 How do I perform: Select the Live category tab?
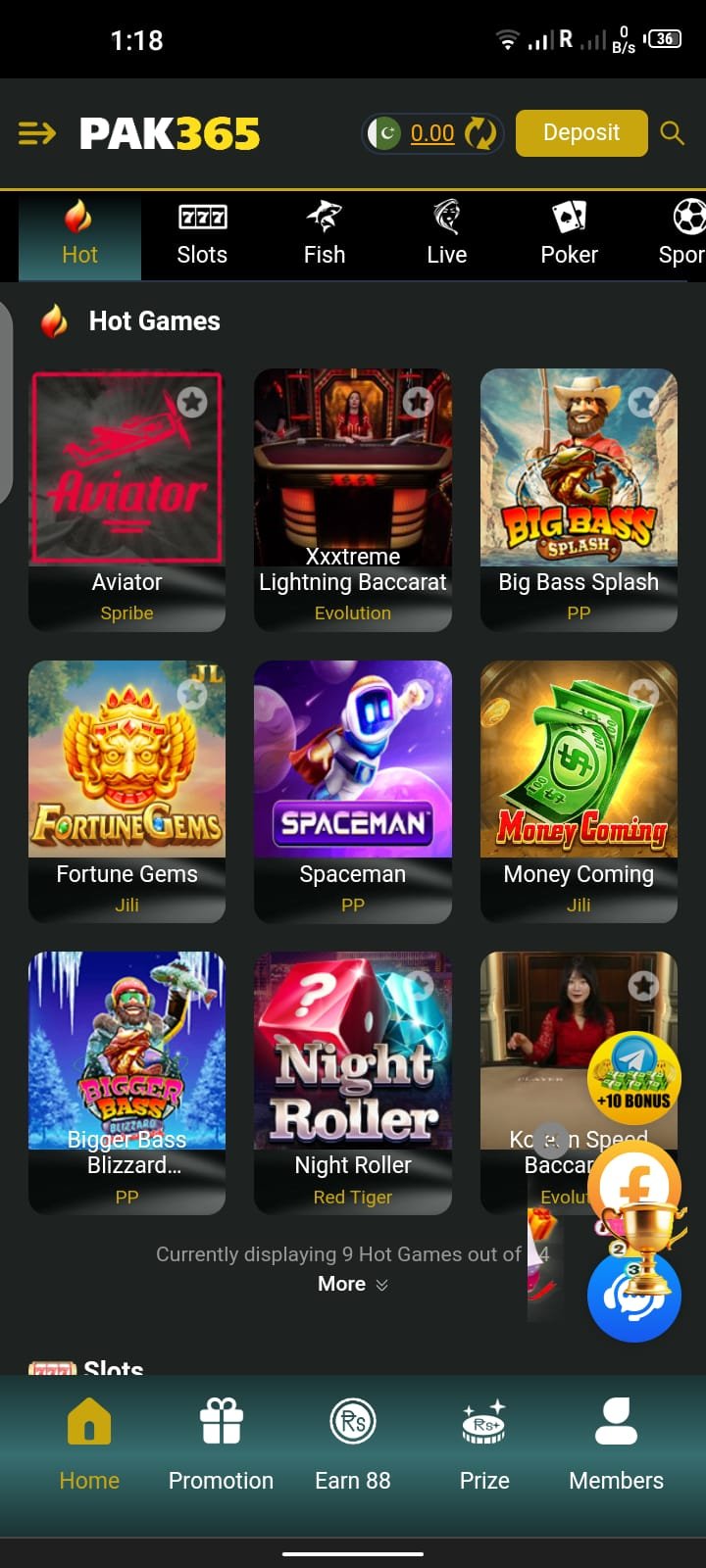[x=447, y=235]
